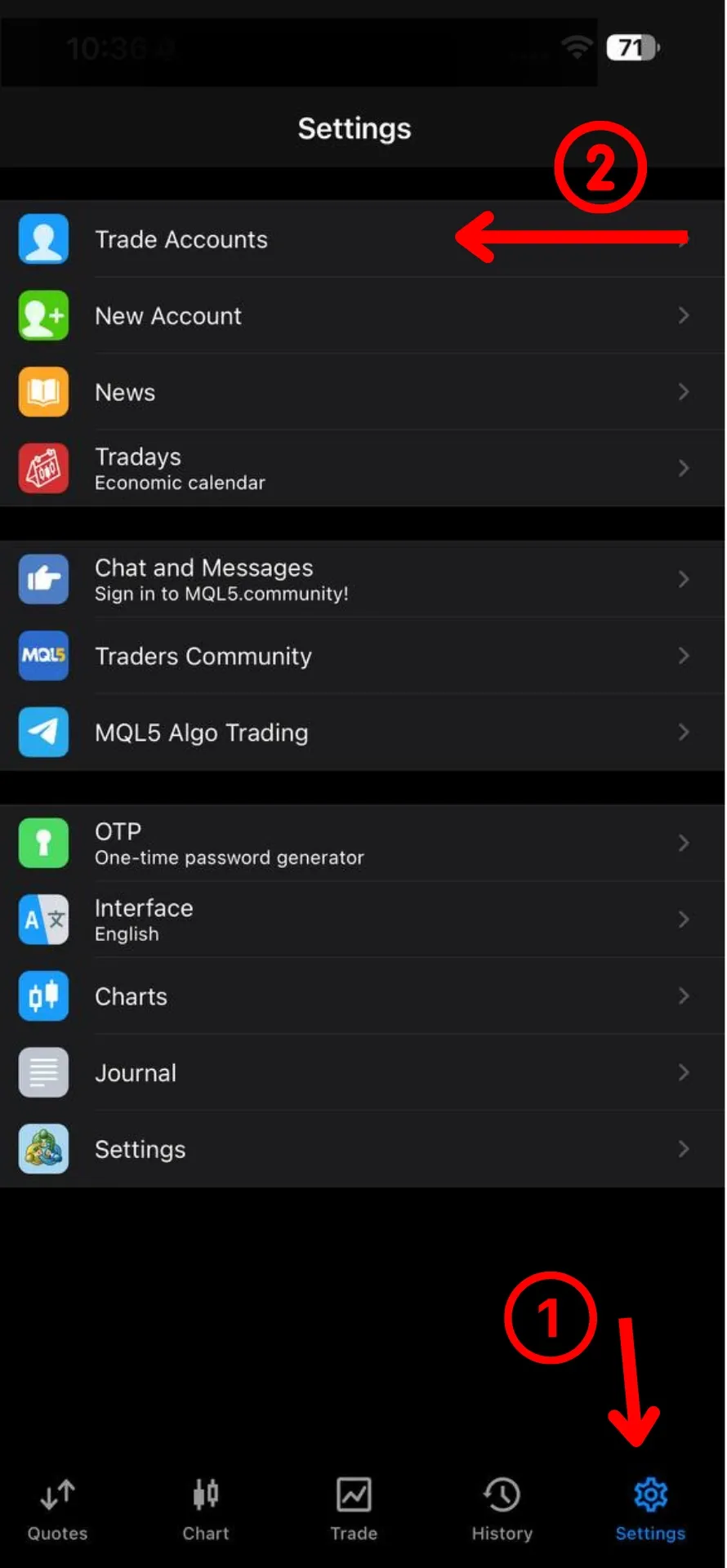The height and width of the screenshot is (1568, 727).
Task: Open Trade Accounts
Action: (x=363, y=239)
